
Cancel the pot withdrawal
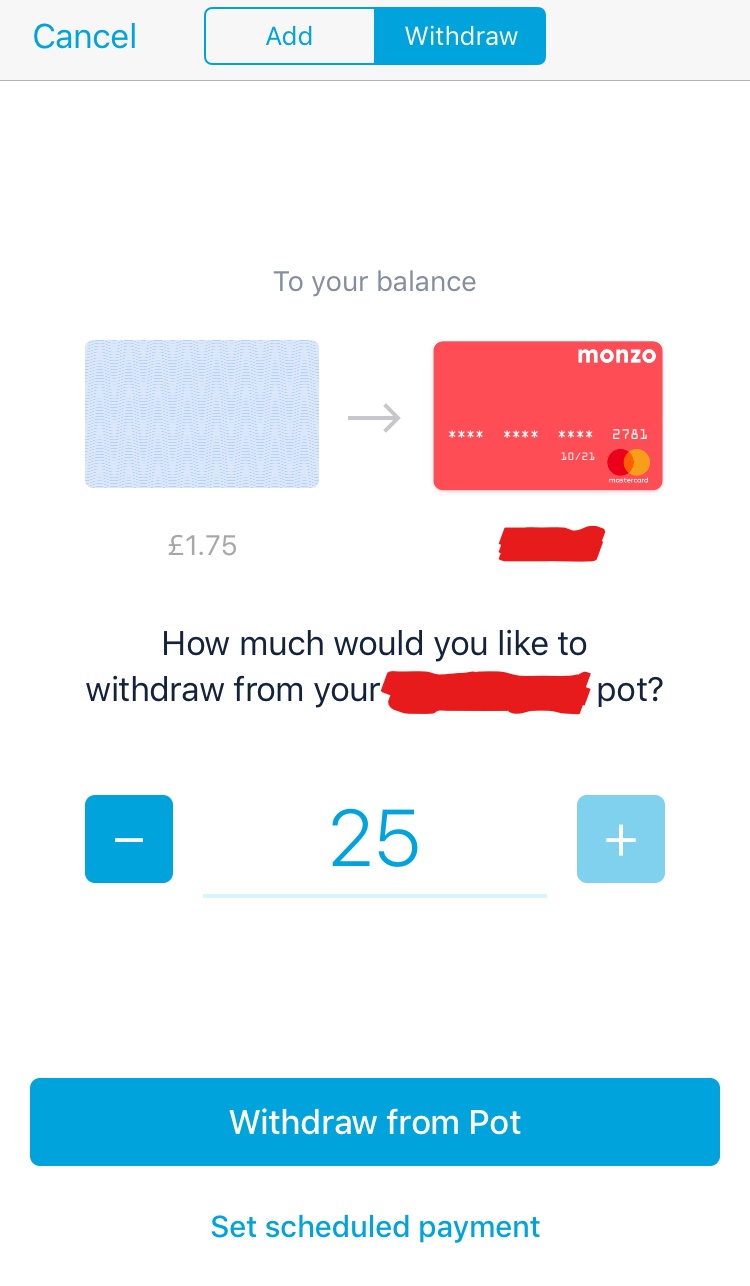tap(85, 37)
